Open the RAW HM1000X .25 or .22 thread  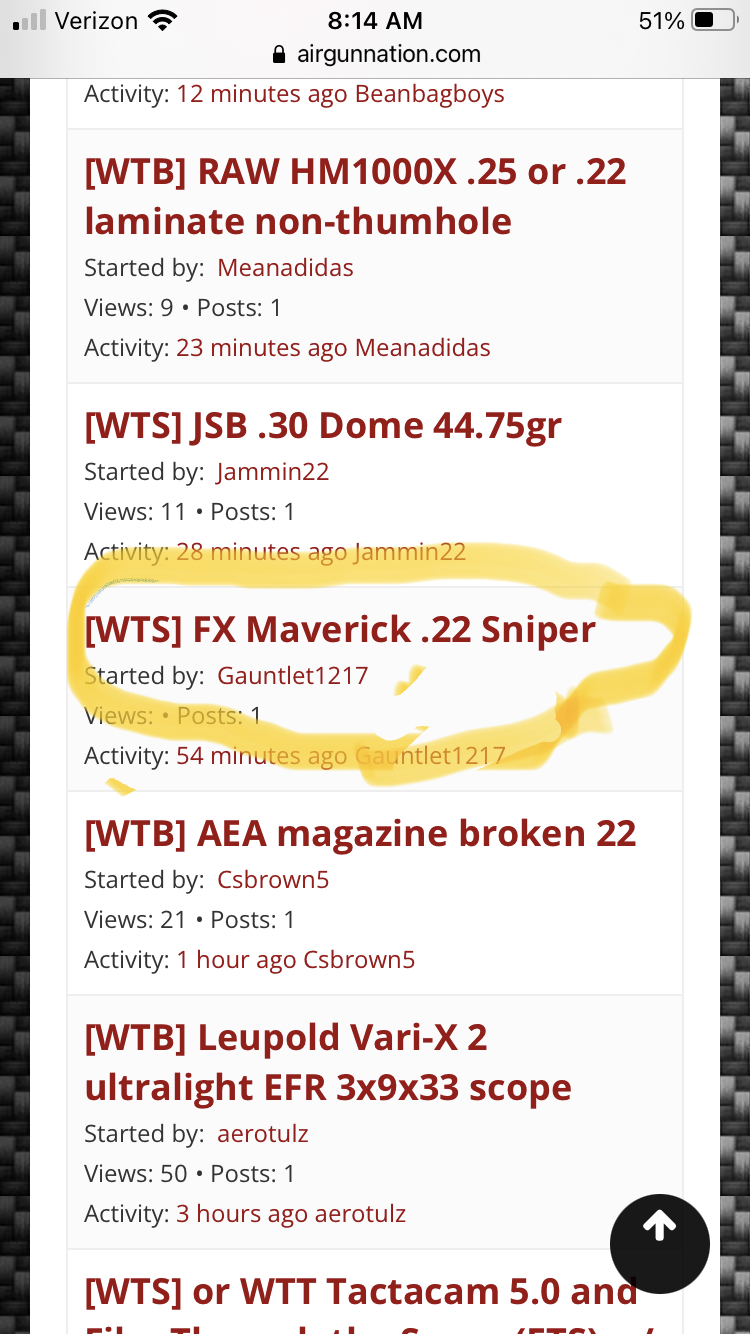tap(355, 197)
